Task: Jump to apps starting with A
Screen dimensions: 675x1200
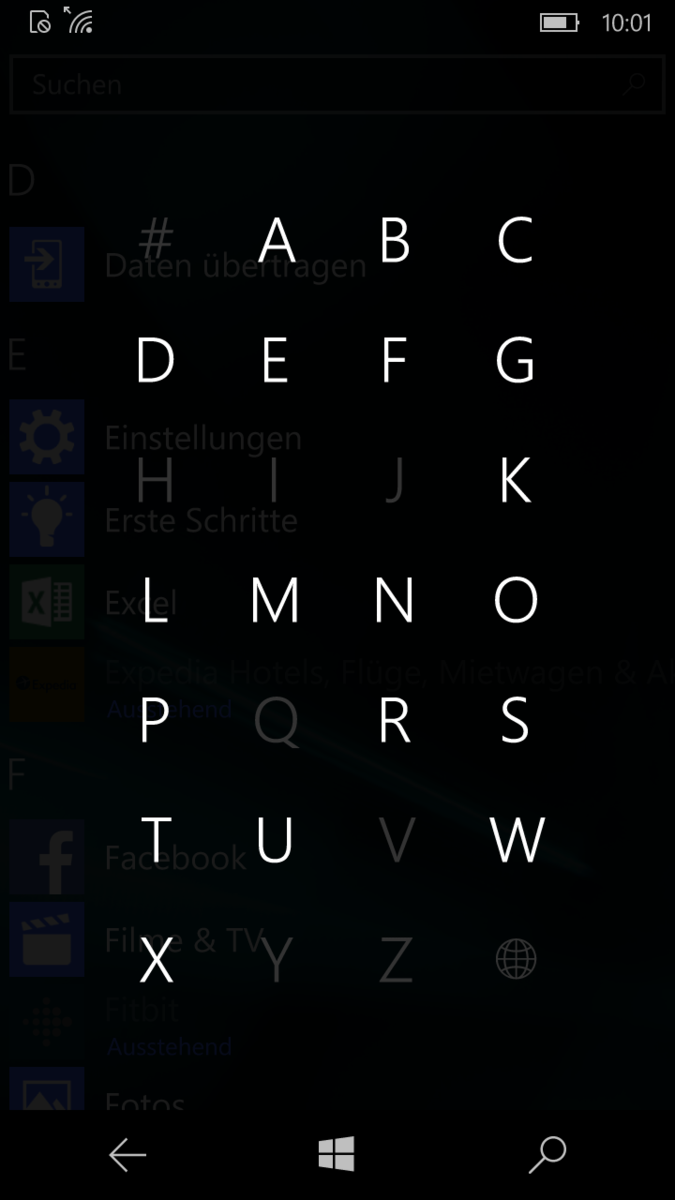Action: 276,240
